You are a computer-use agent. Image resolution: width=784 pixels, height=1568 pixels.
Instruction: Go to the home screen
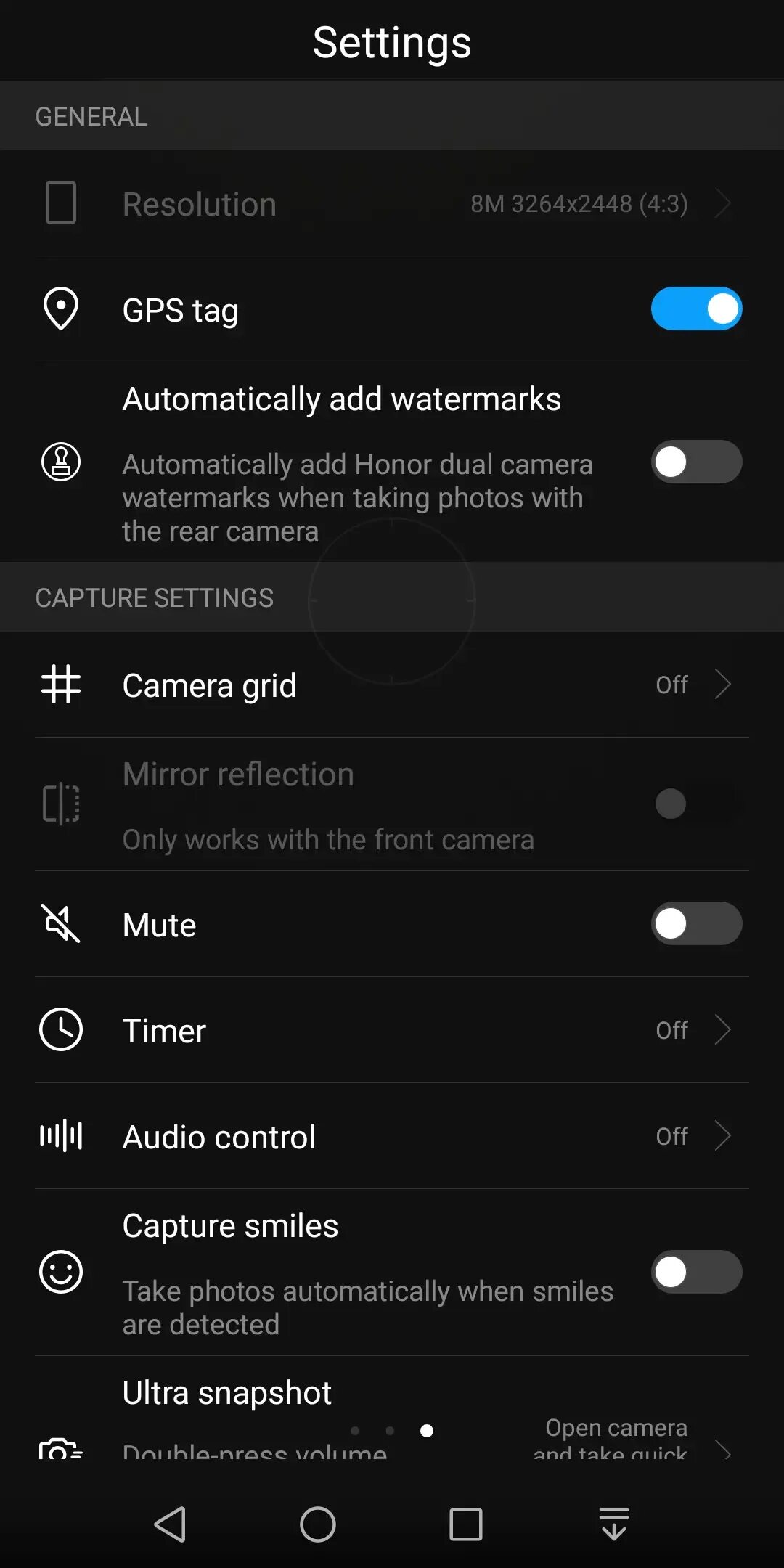(318, 1524)
